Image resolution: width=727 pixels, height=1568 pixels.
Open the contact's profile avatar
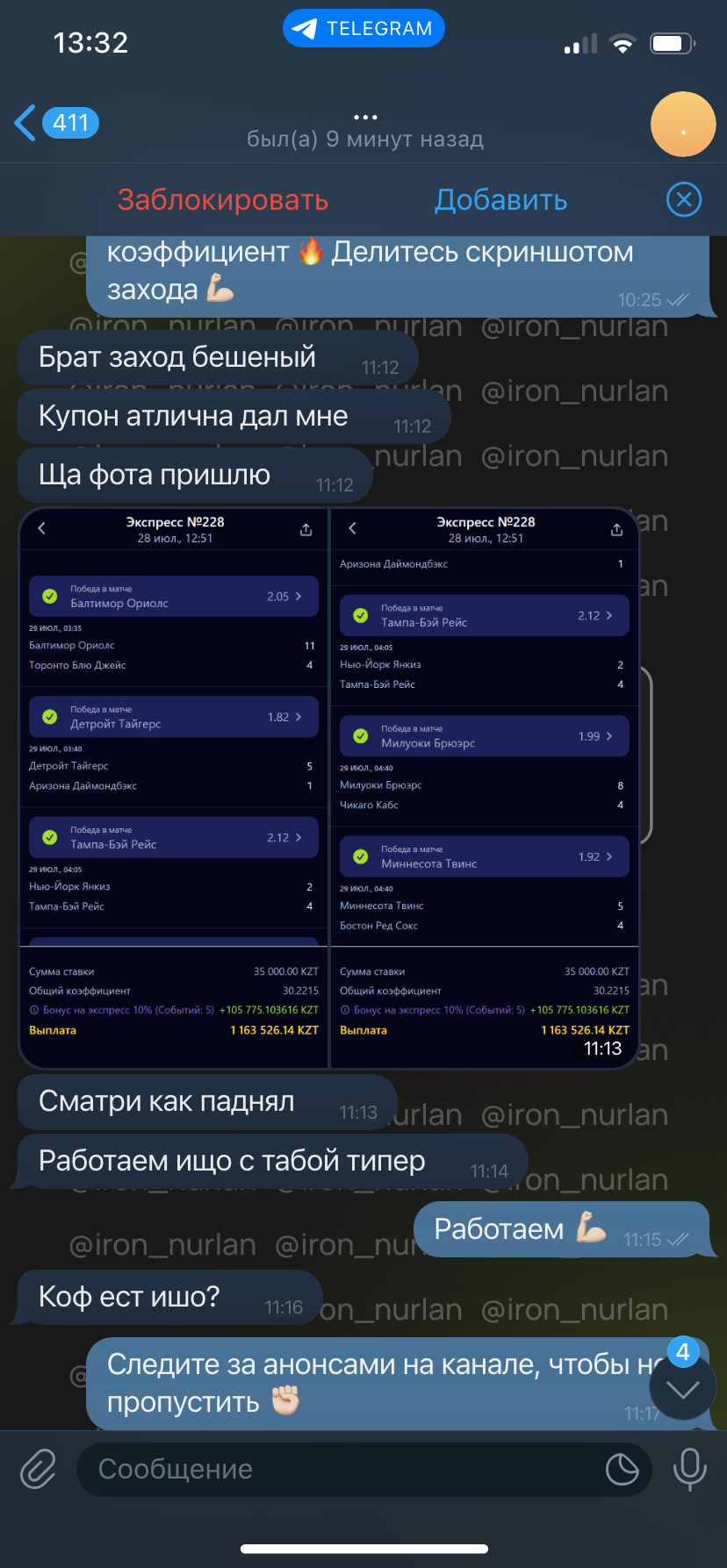[x=683, y=124]
